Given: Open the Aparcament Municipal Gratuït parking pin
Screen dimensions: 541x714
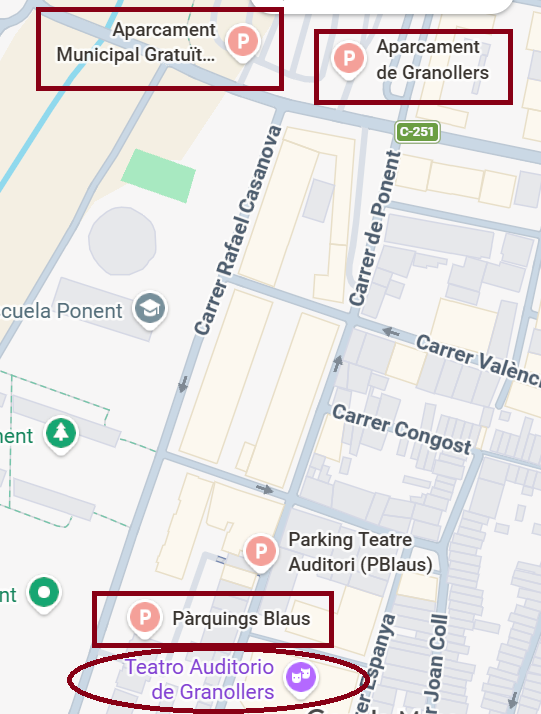Looking at the screenshot, I should tap(243, 42).
